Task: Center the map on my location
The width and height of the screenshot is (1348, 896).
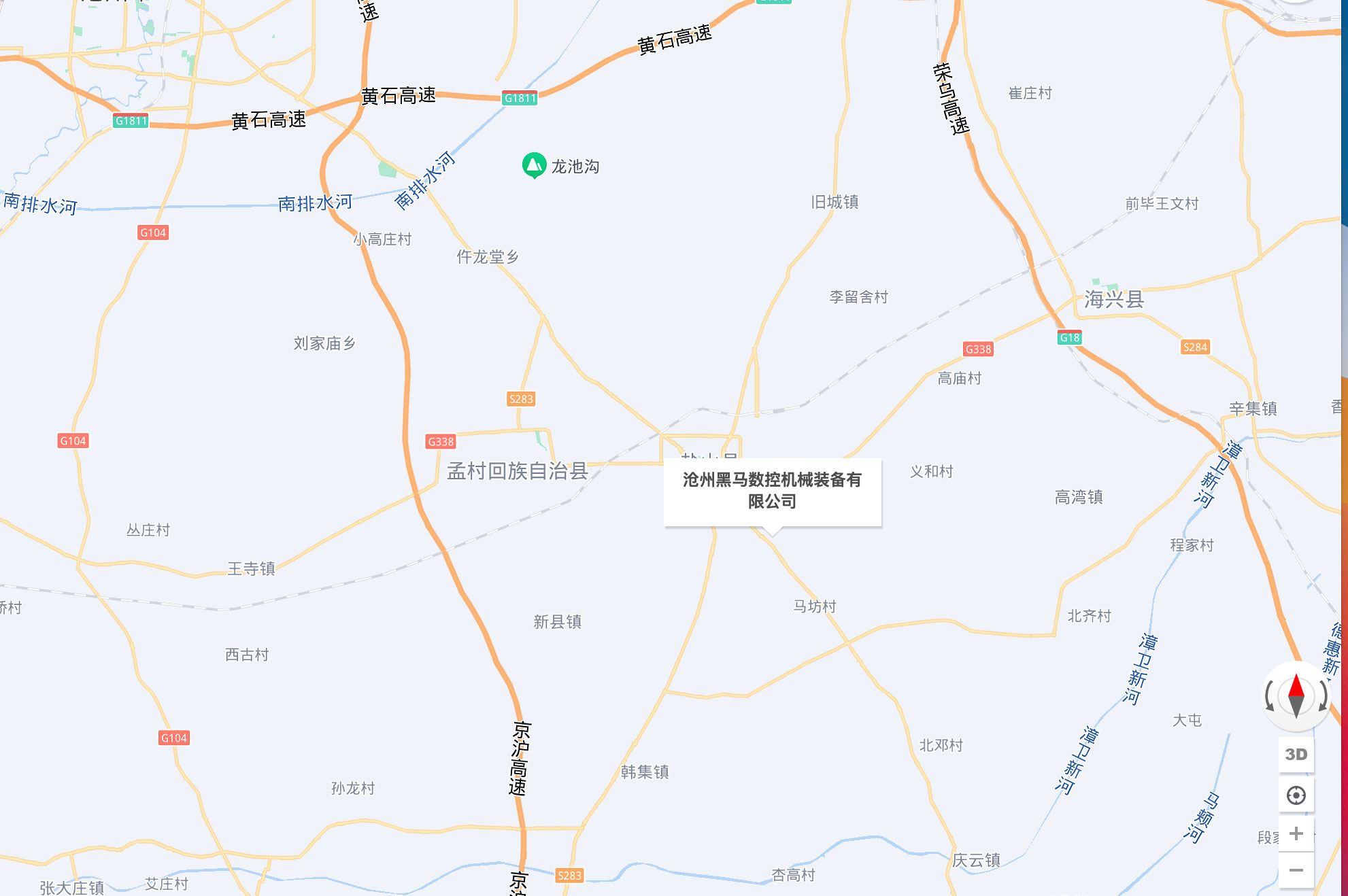Action: tap(1296, 795)
